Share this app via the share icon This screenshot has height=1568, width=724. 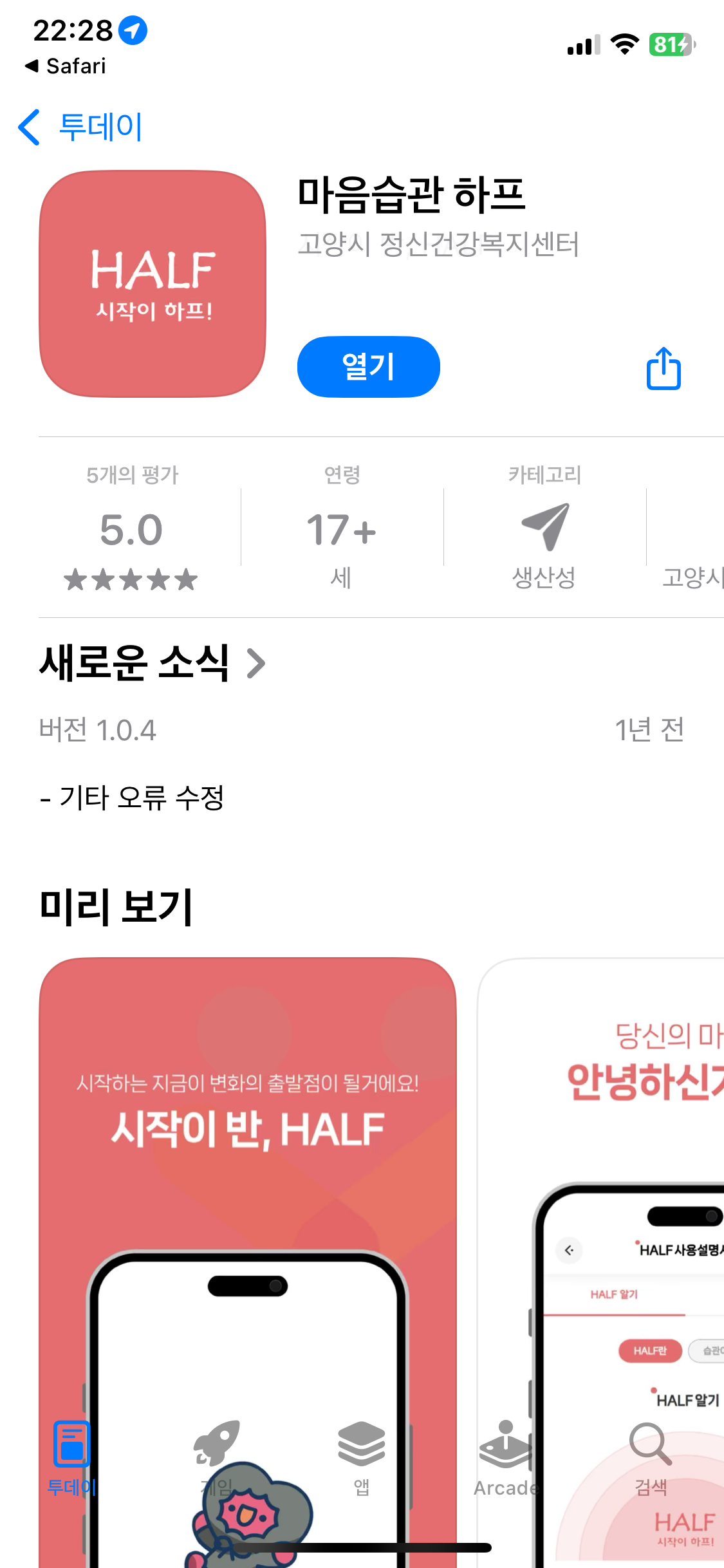click(664, 369)
